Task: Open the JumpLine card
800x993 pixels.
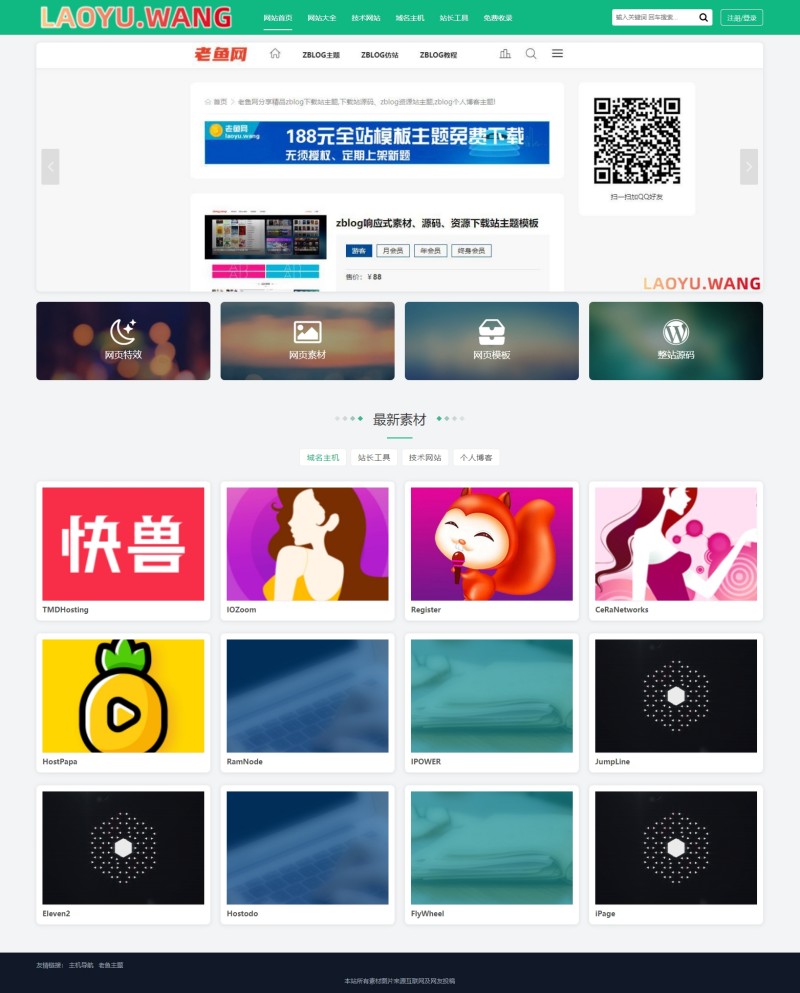Action: (675, 702)
